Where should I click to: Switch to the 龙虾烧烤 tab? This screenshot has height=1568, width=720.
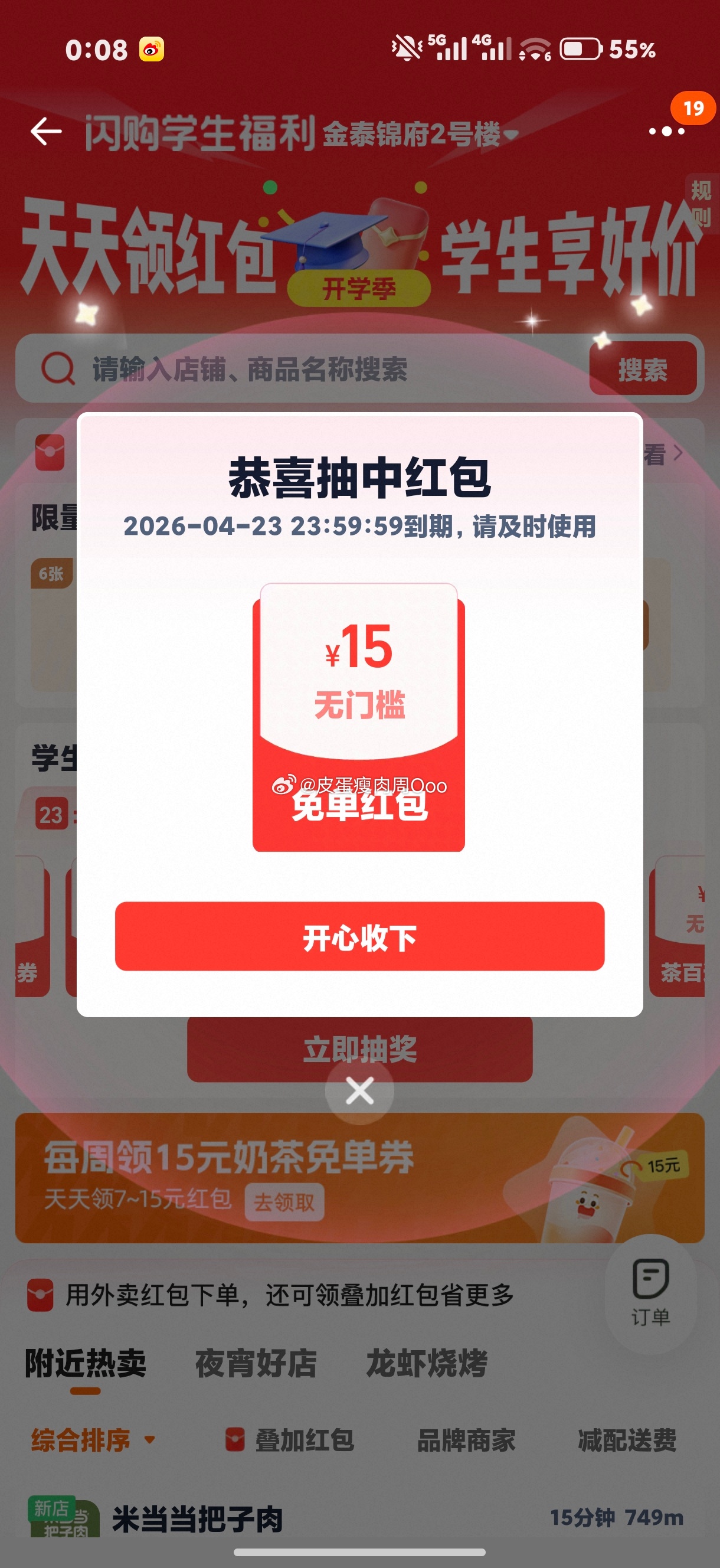click(x=426, y=1364)
